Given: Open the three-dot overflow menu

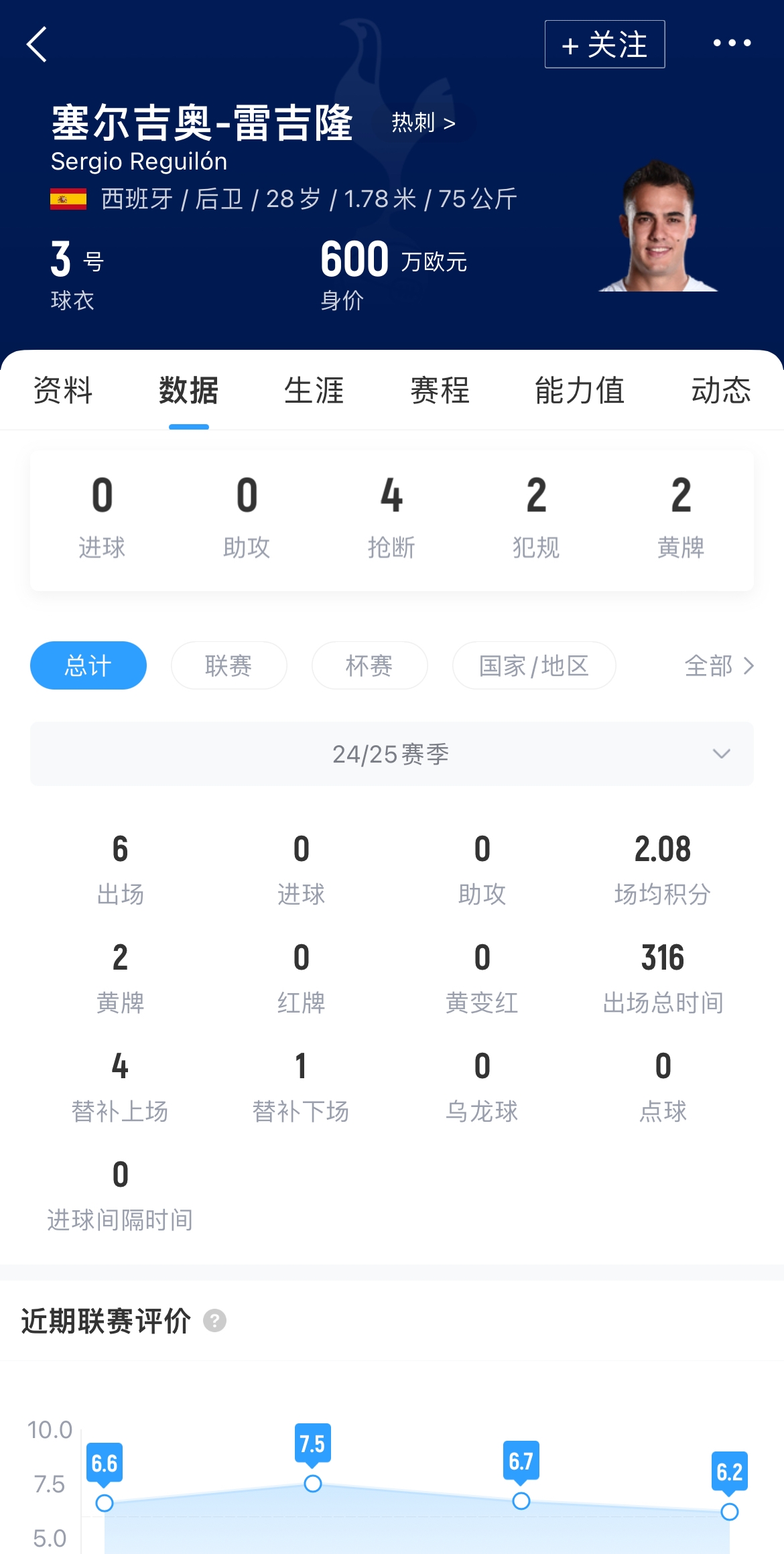Looking at the screenshot, I should 732,44.
